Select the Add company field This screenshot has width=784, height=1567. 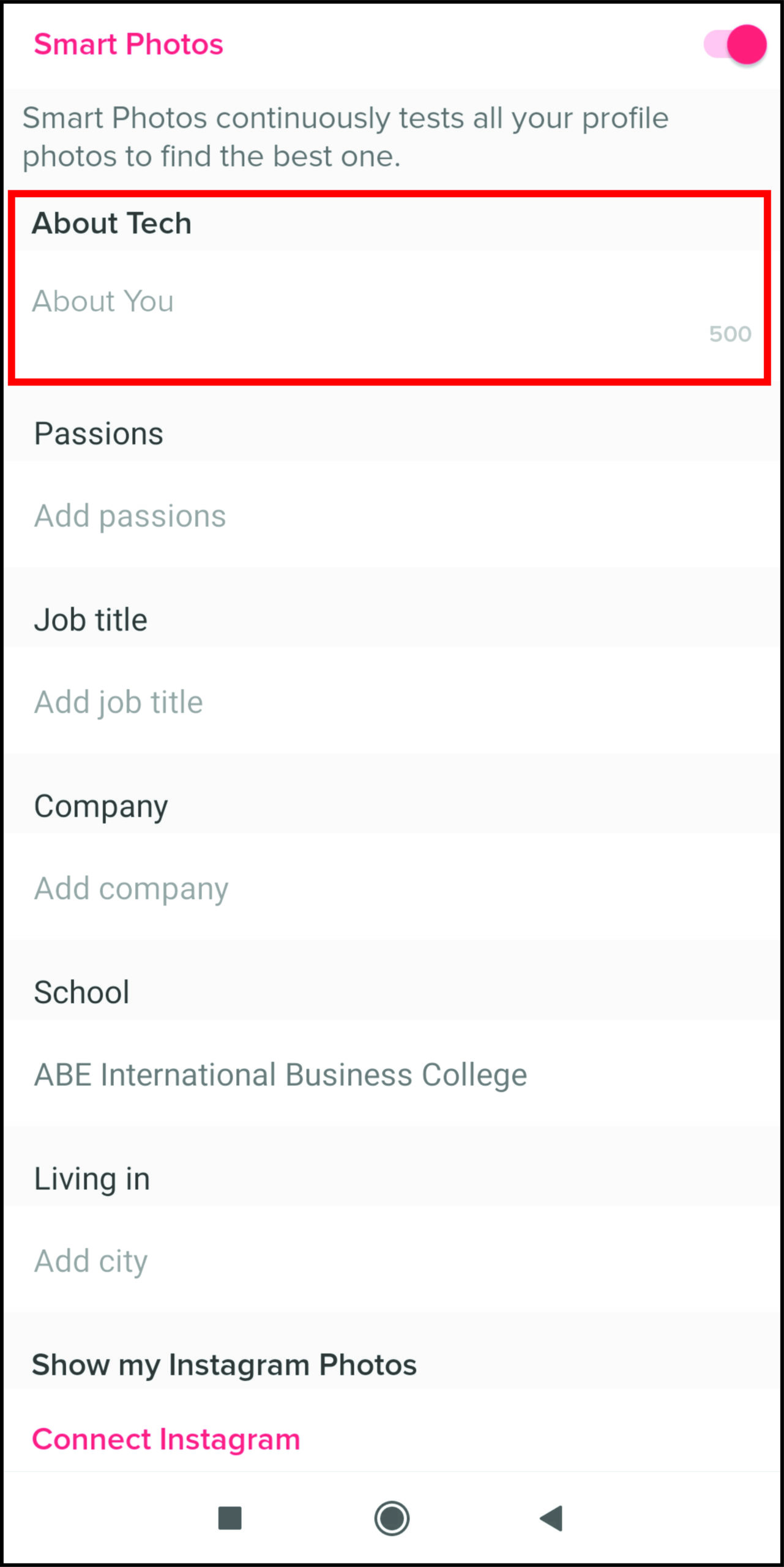131,889
